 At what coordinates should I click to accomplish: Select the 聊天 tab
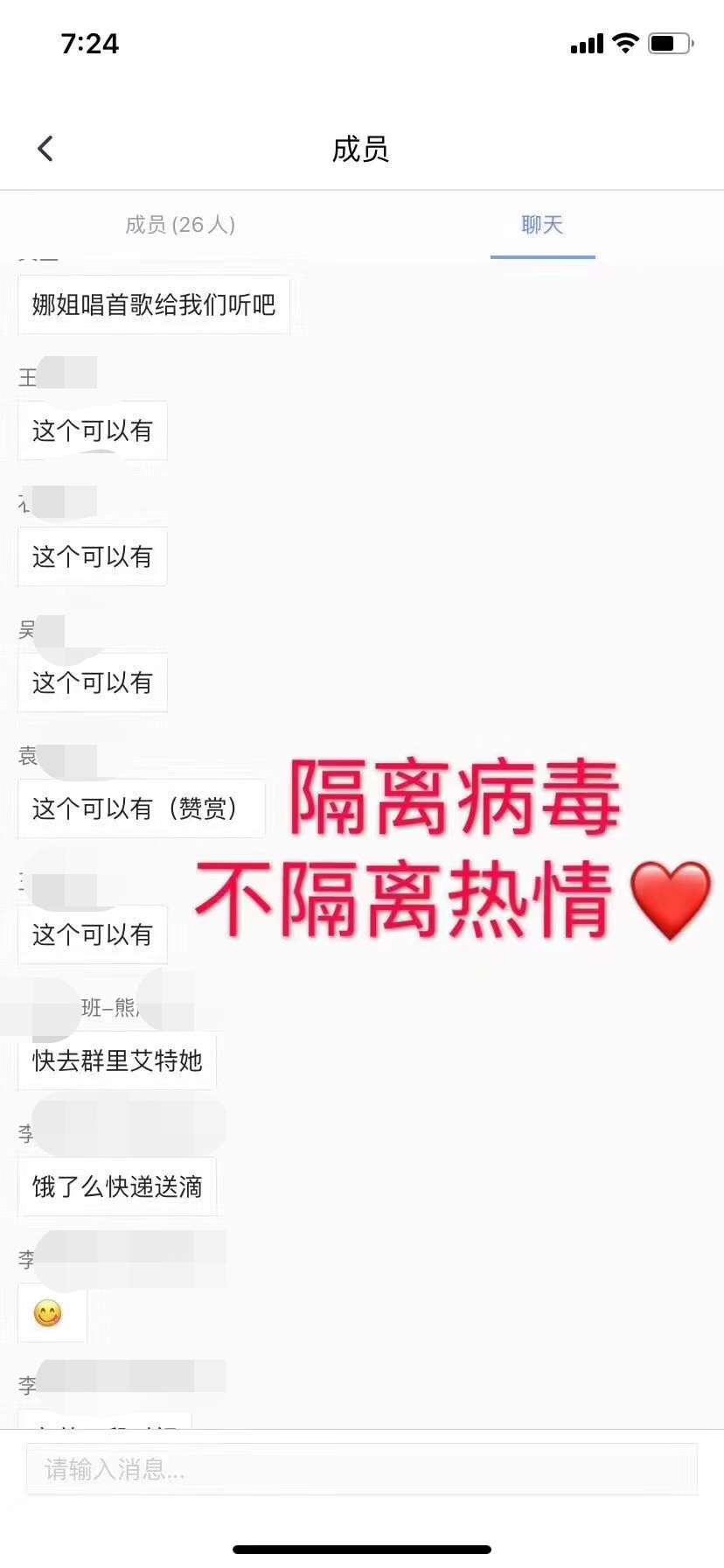tap(542, 225)
